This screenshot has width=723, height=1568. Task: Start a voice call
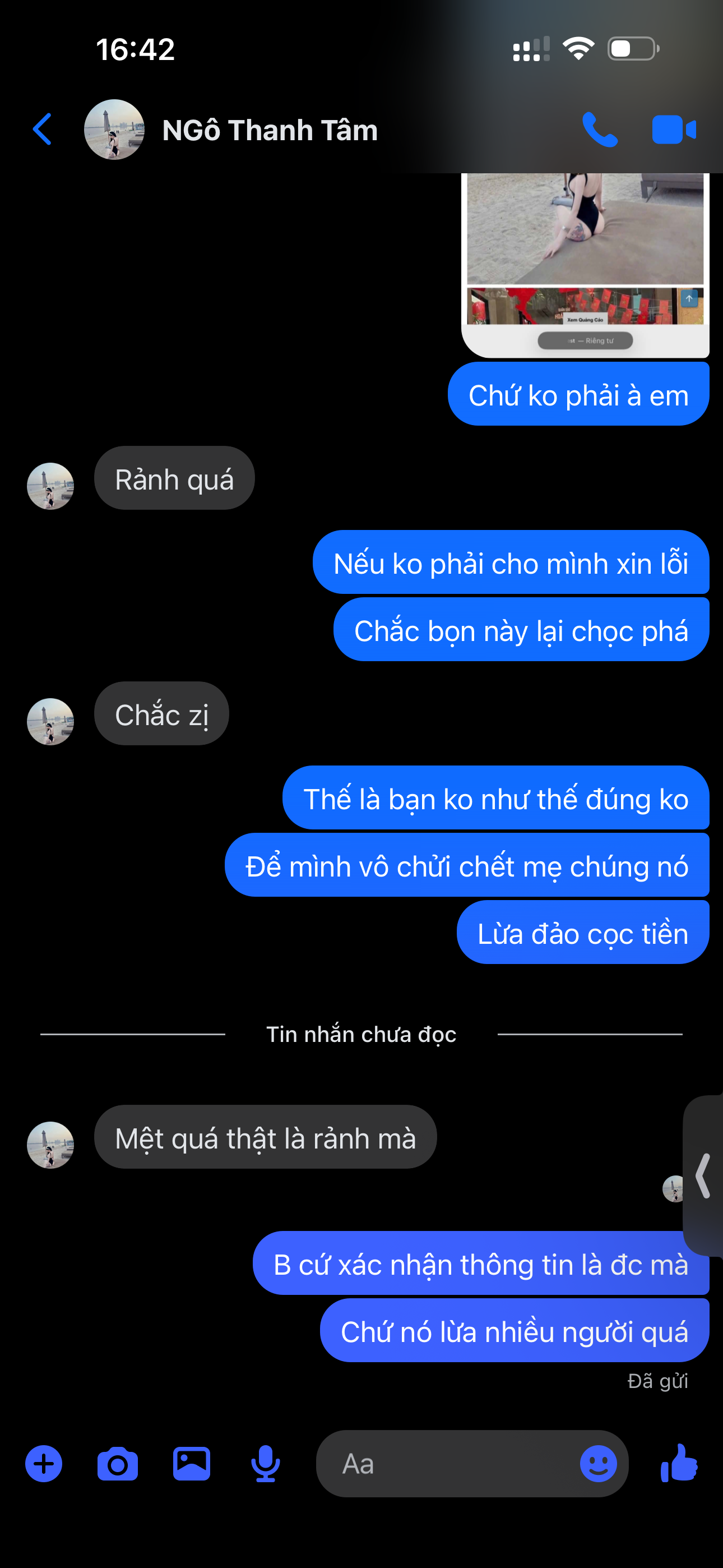pyautogui.click(x=600, y=130)
